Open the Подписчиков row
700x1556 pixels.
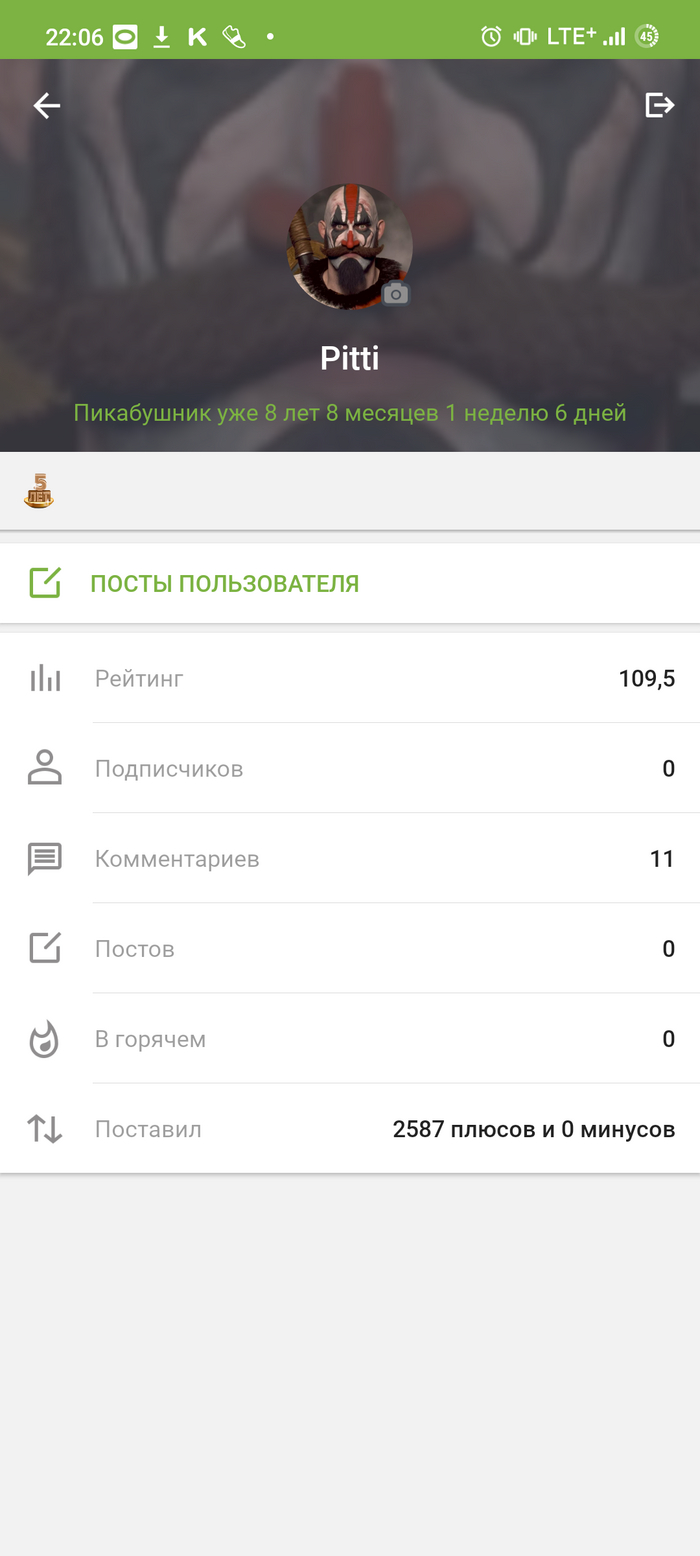click(350, 769)
